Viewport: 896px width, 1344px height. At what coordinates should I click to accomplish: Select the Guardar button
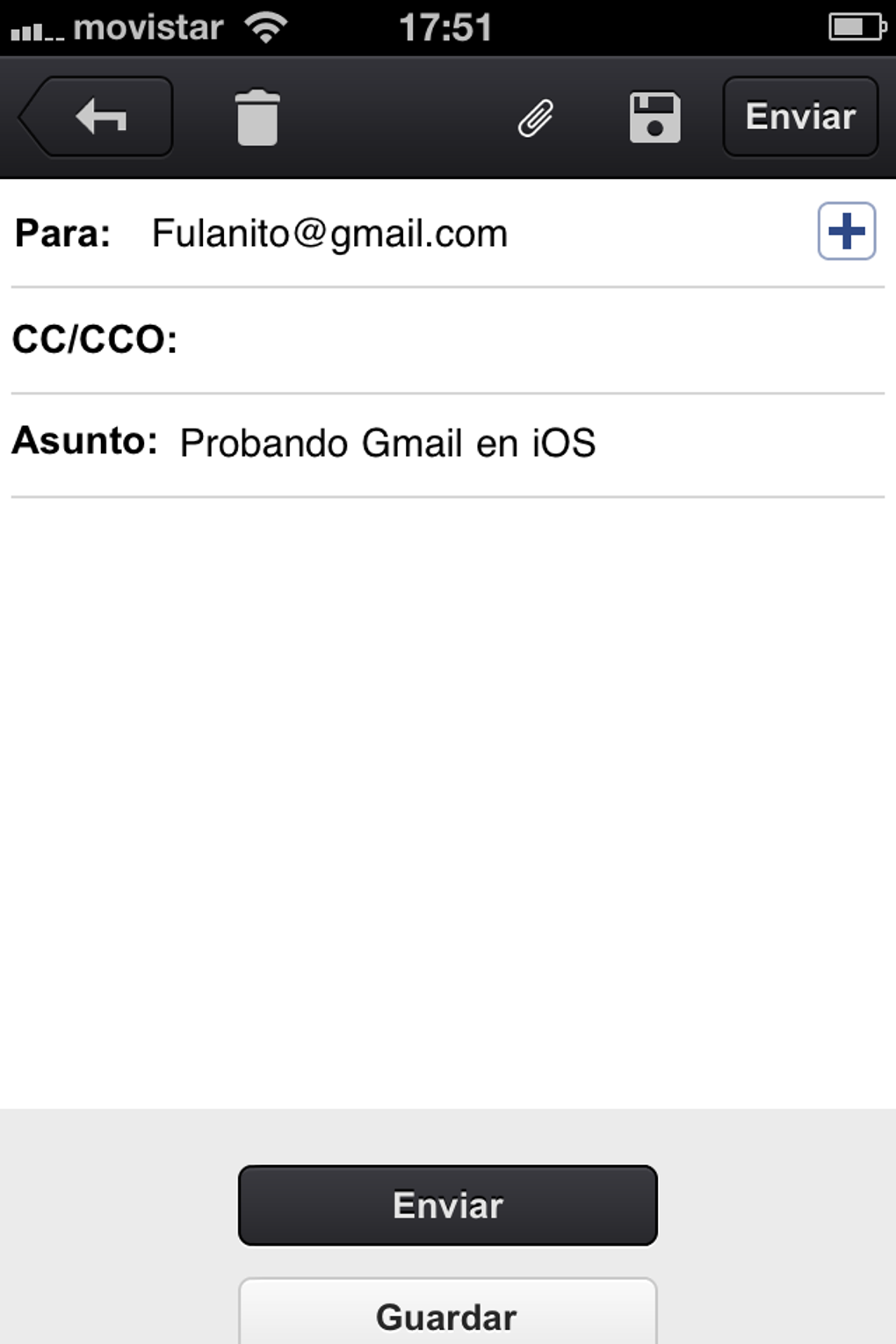[x=448, y=1316]
